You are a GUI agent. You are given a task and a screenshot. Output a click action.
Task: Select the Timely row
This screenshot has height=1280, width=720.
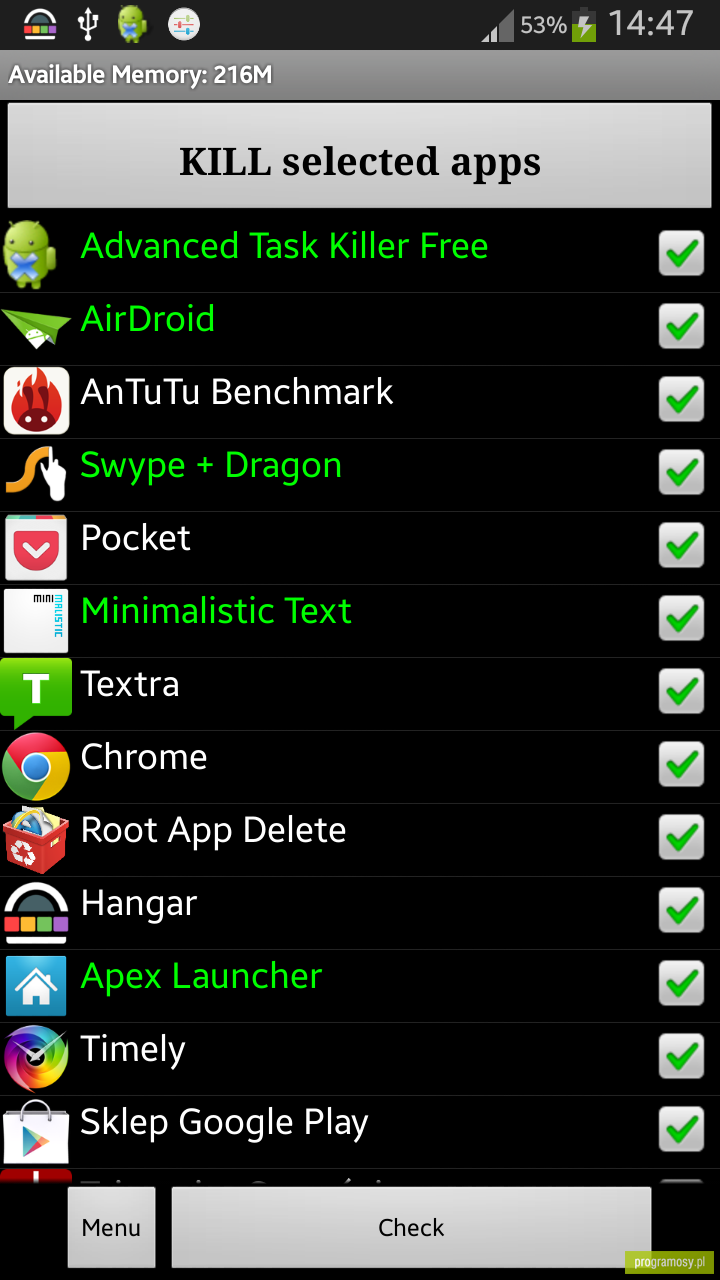[360, 1059]
